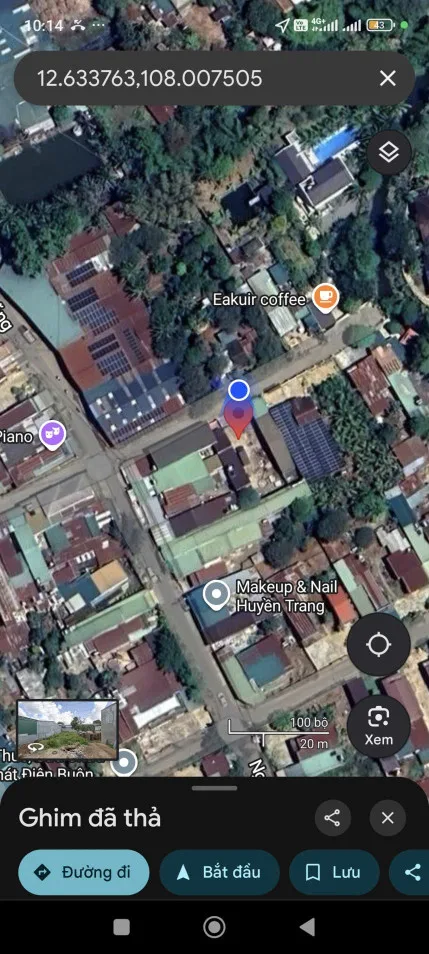Go to the home screen via system home button
The width and height of the screenshot is (429, 954).
click(214, 927)
